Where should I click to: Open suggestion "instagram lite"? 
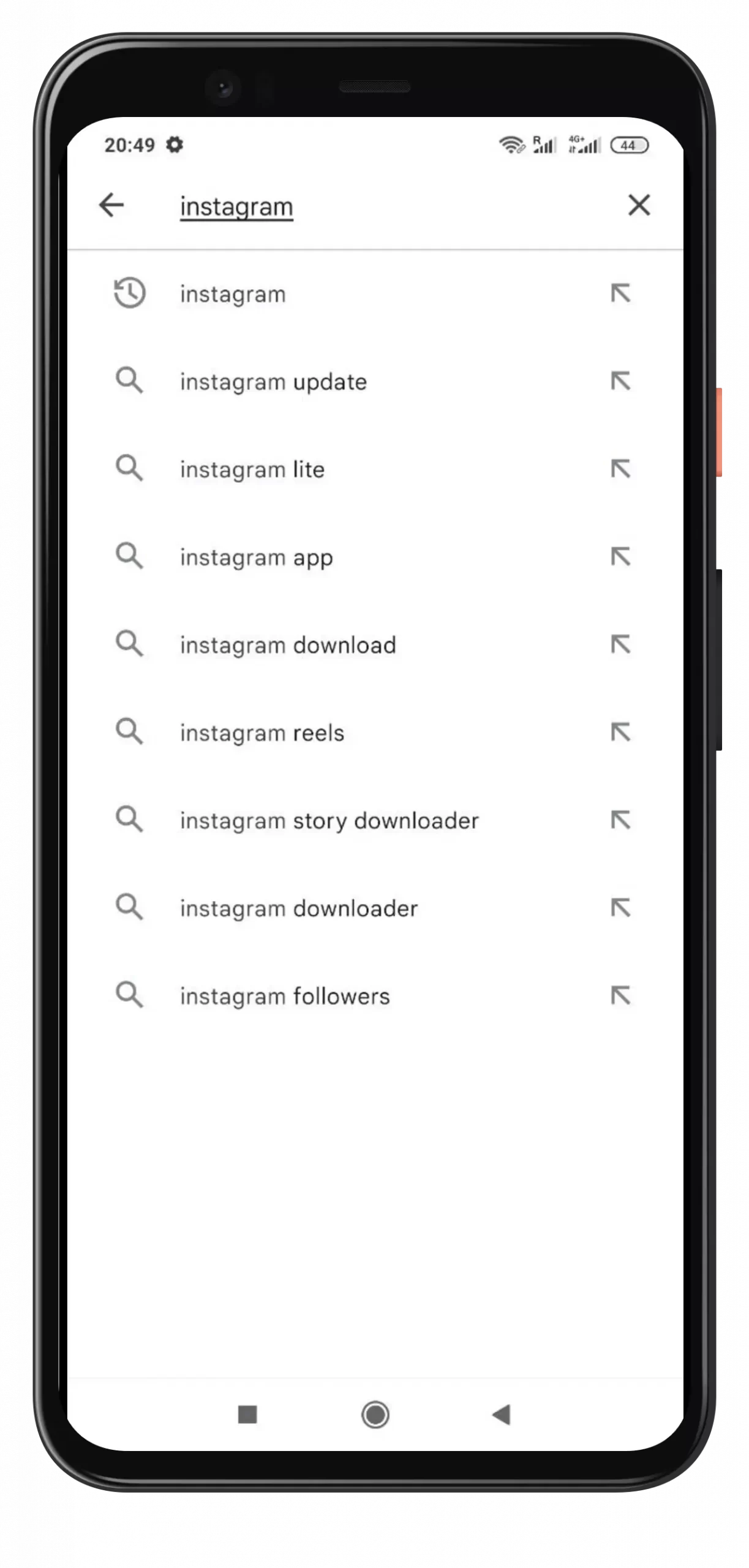tap(375, 469)
